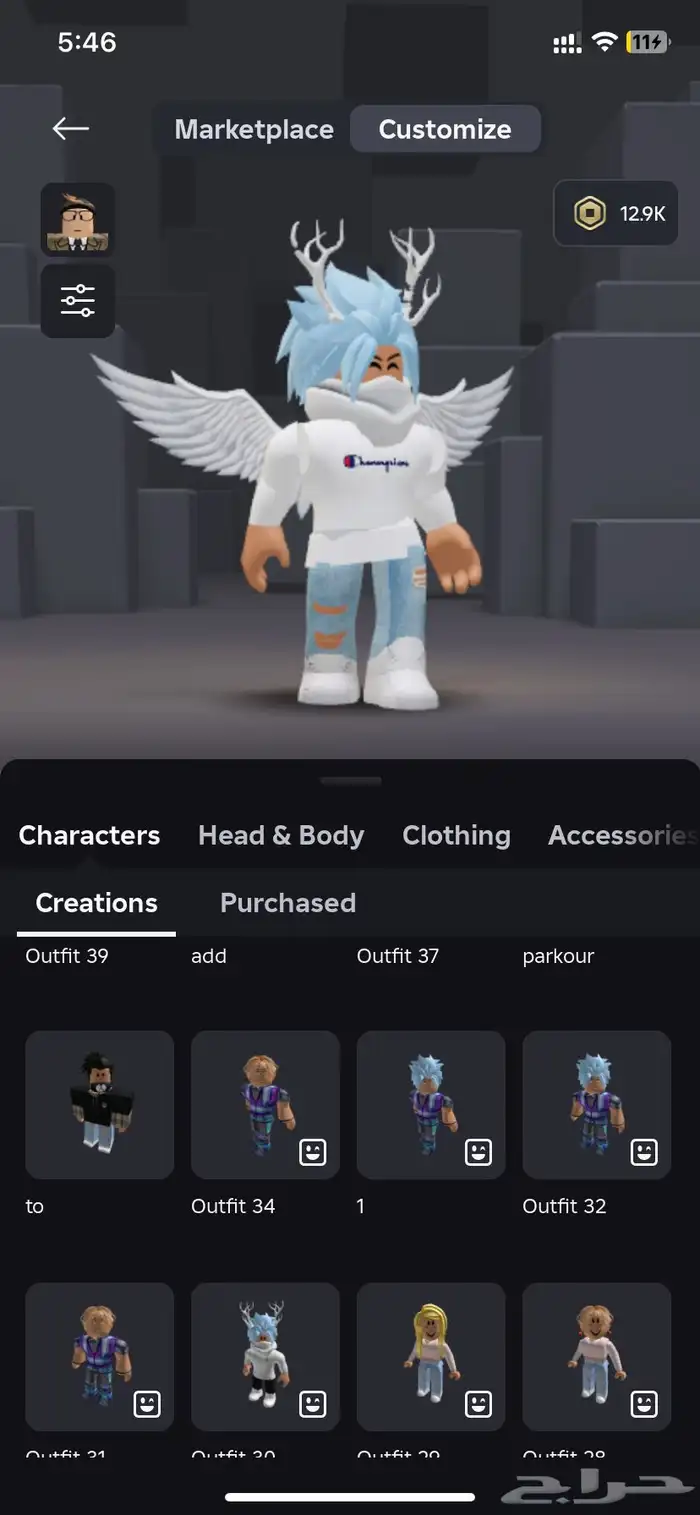Open the Robux balance of 12.9K

616,213
